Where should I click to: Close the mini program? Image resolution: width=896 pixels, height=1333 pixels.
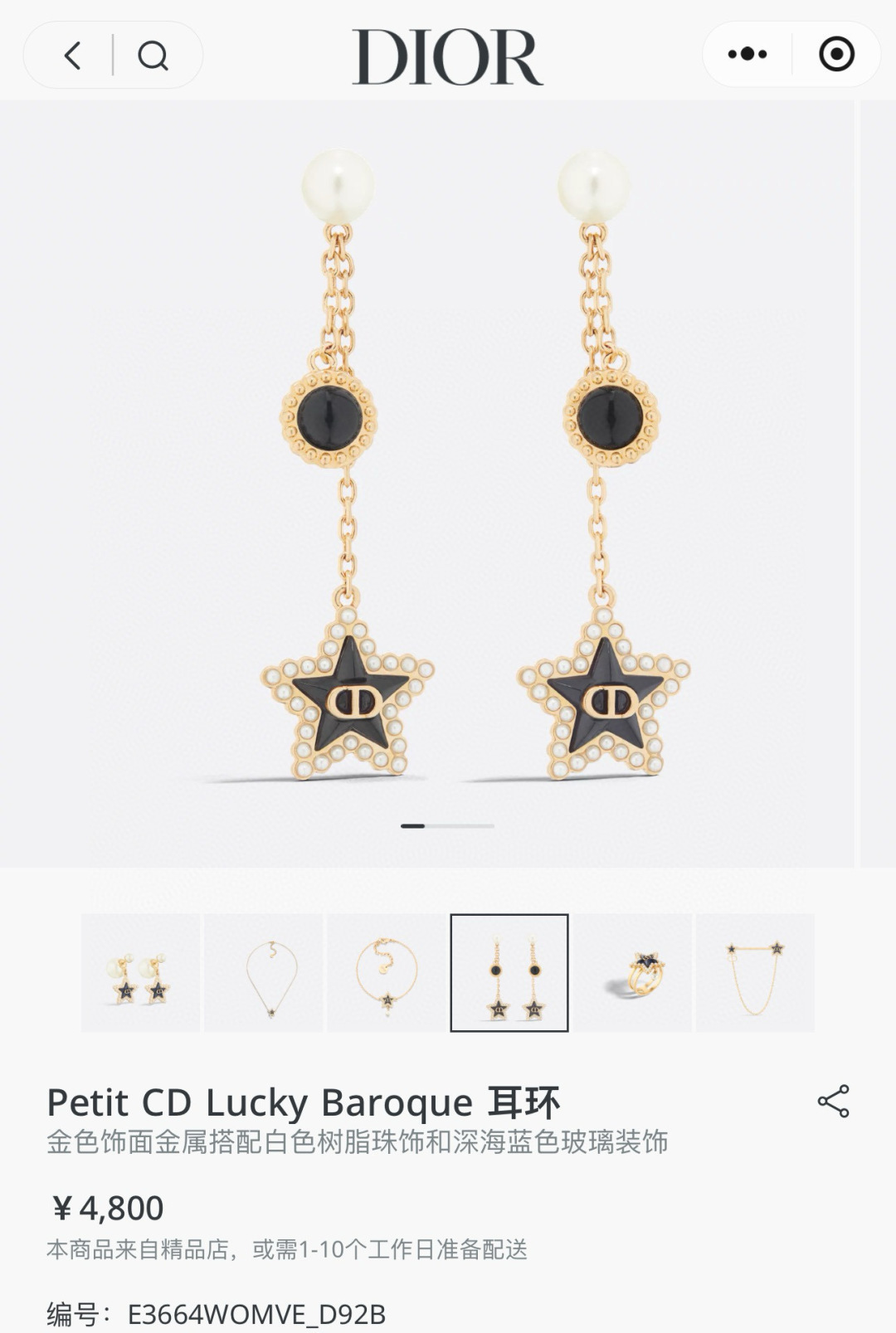[836, 55]
